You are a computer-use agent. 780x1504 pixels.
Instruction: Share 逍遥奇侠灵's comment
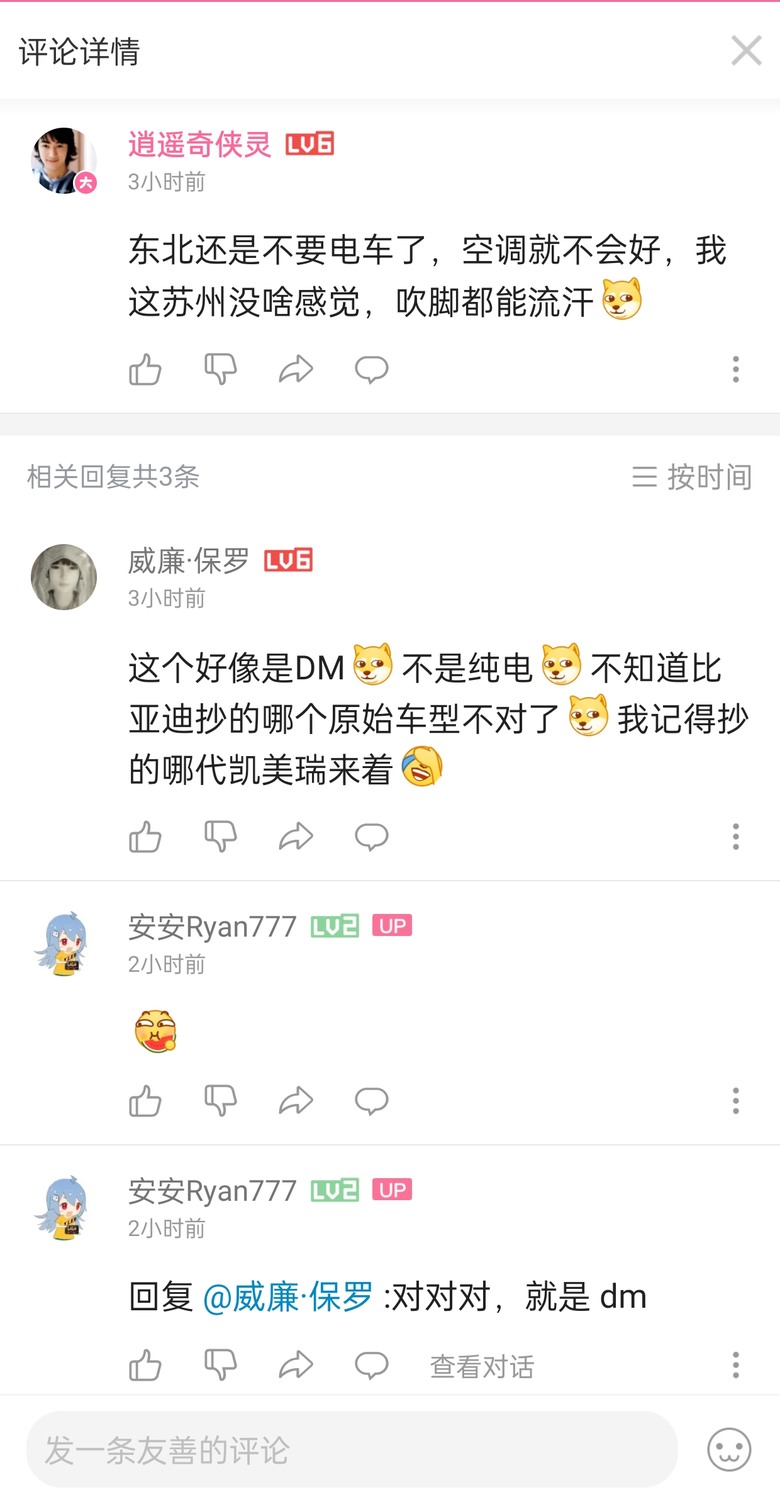pos(296,370)
